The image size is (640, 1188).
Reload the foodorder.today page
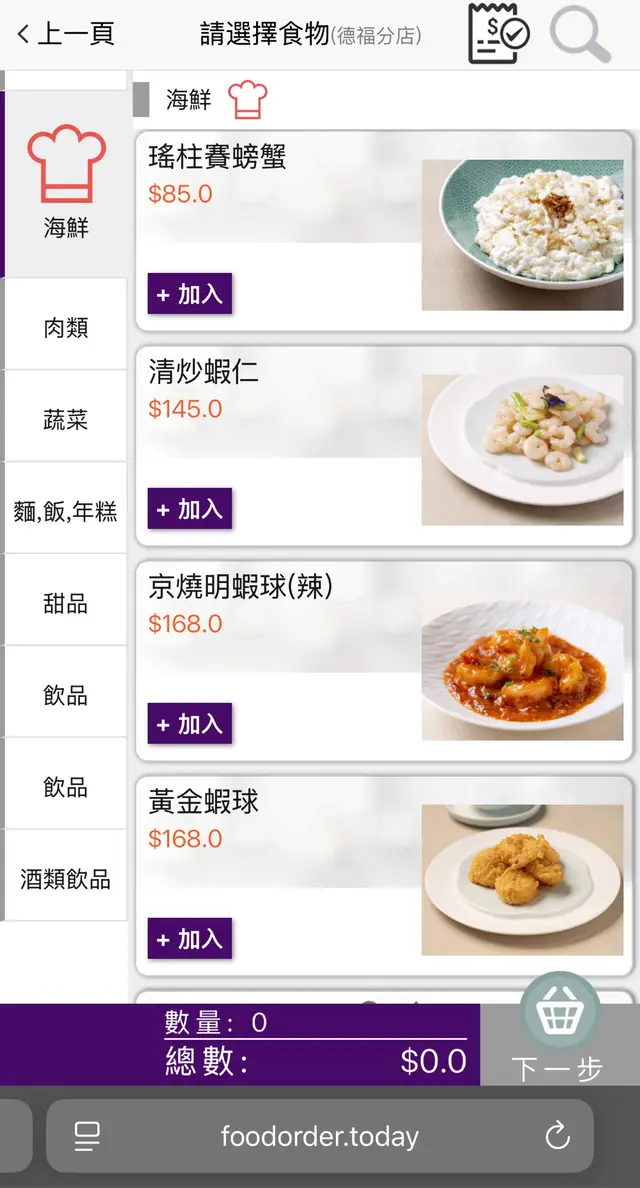coord(557,1136)
